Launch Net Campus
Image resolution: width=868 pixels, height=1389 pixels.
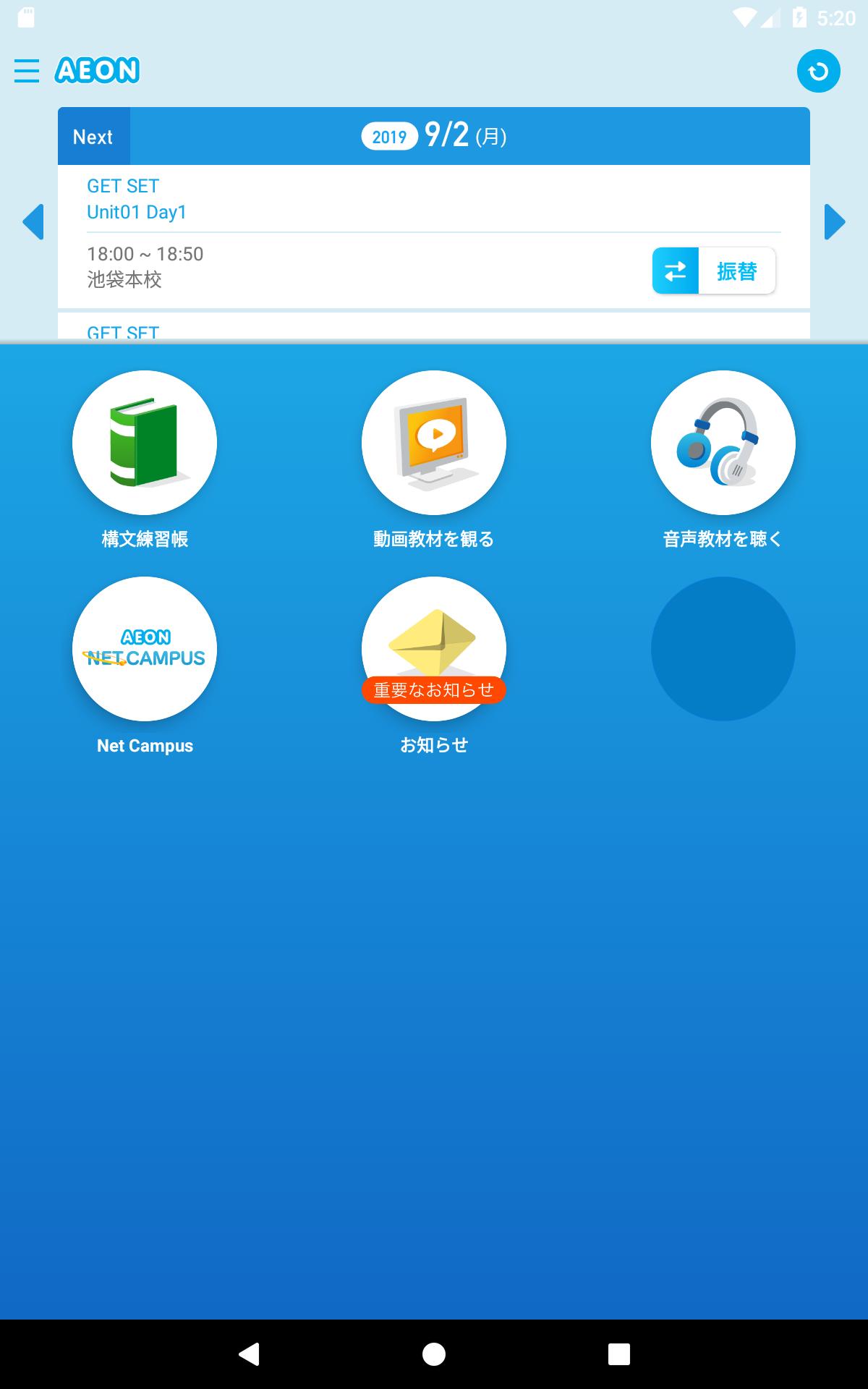coord(145,649)
